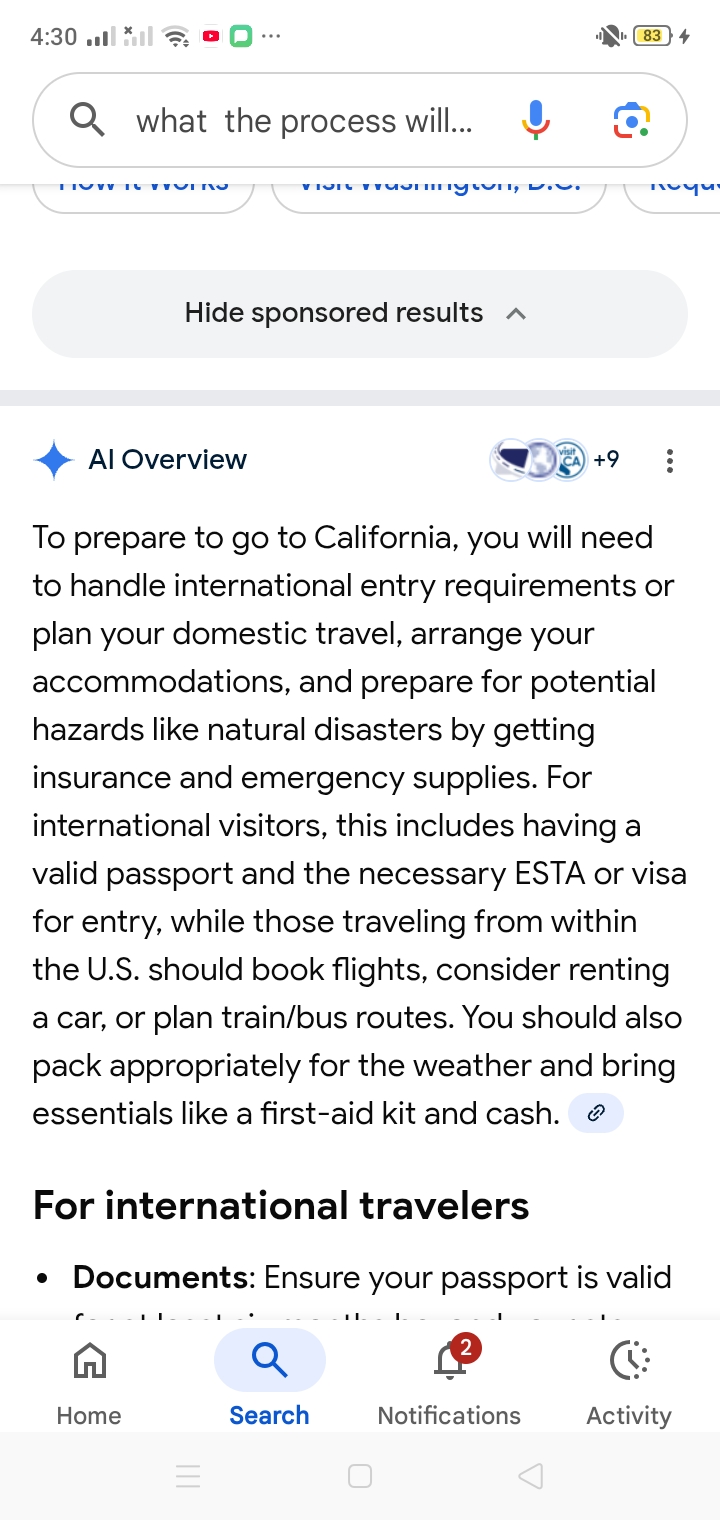Start voice search with the microphone
The image size is (720, 1520).
(536, 121)
